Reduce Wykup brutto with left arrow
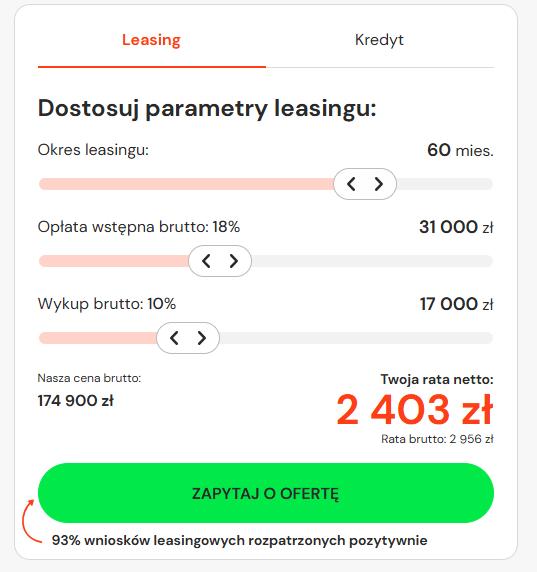 [x=174, y=338]
